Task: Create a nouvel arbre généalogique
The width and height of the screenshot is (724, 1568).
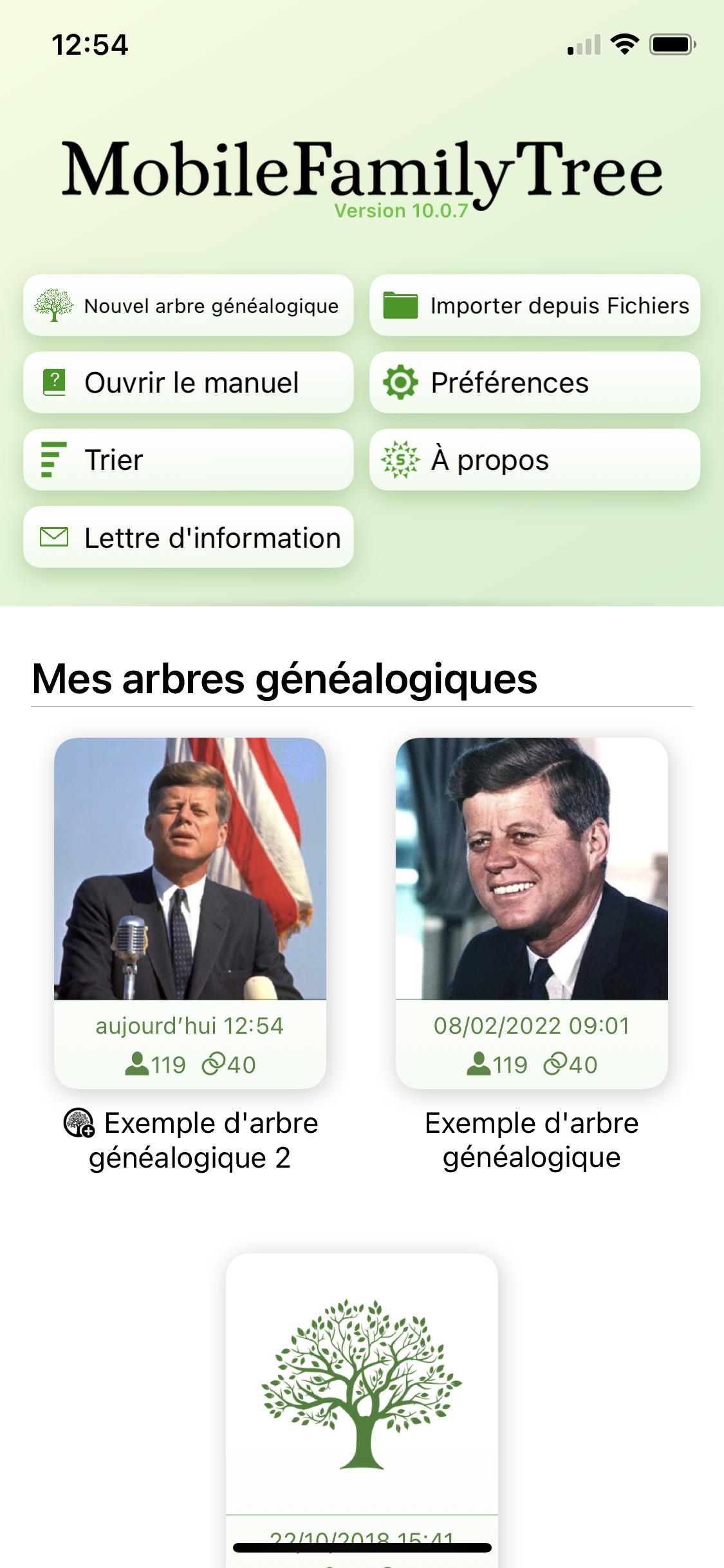Action: [x=189, y=305]
